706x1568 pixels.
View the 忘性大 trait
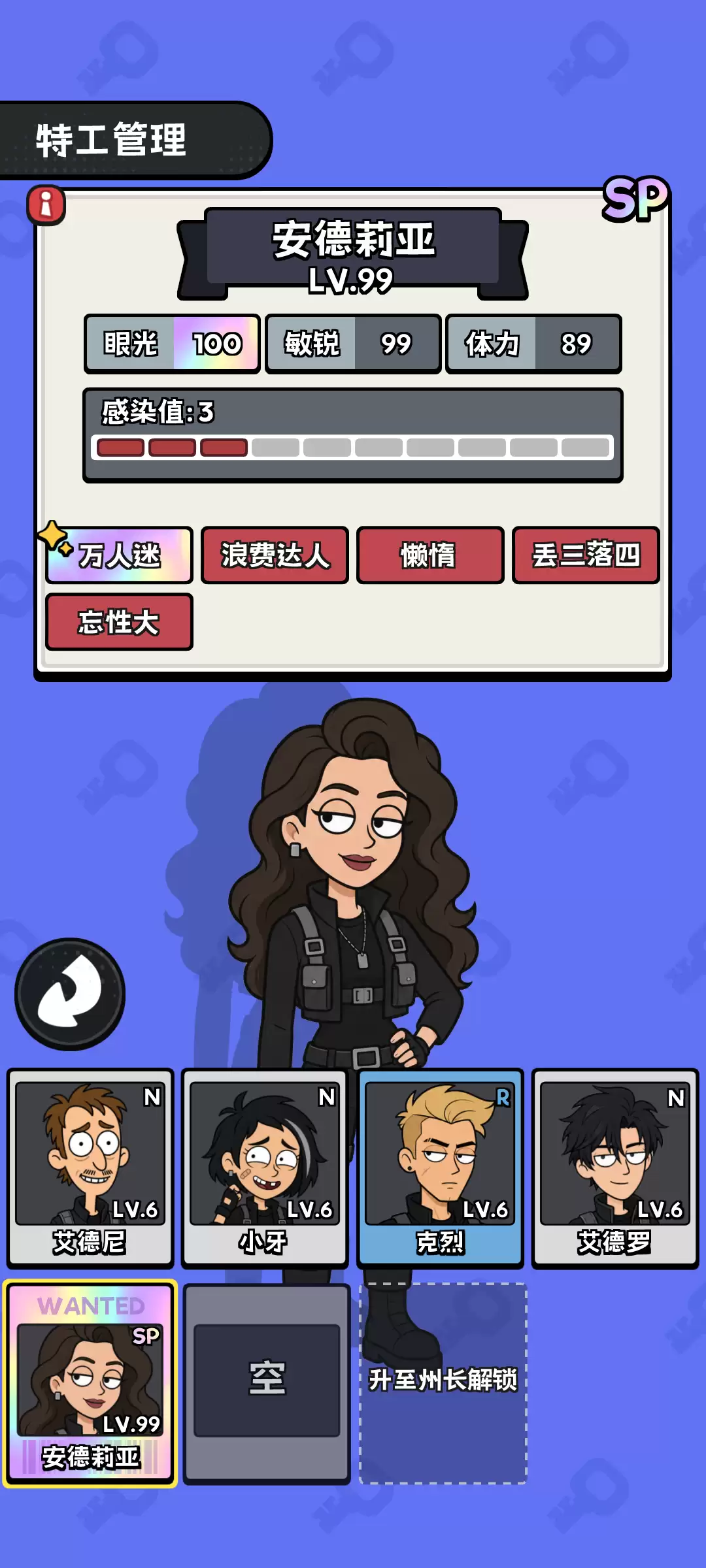[x=119, y=622]
